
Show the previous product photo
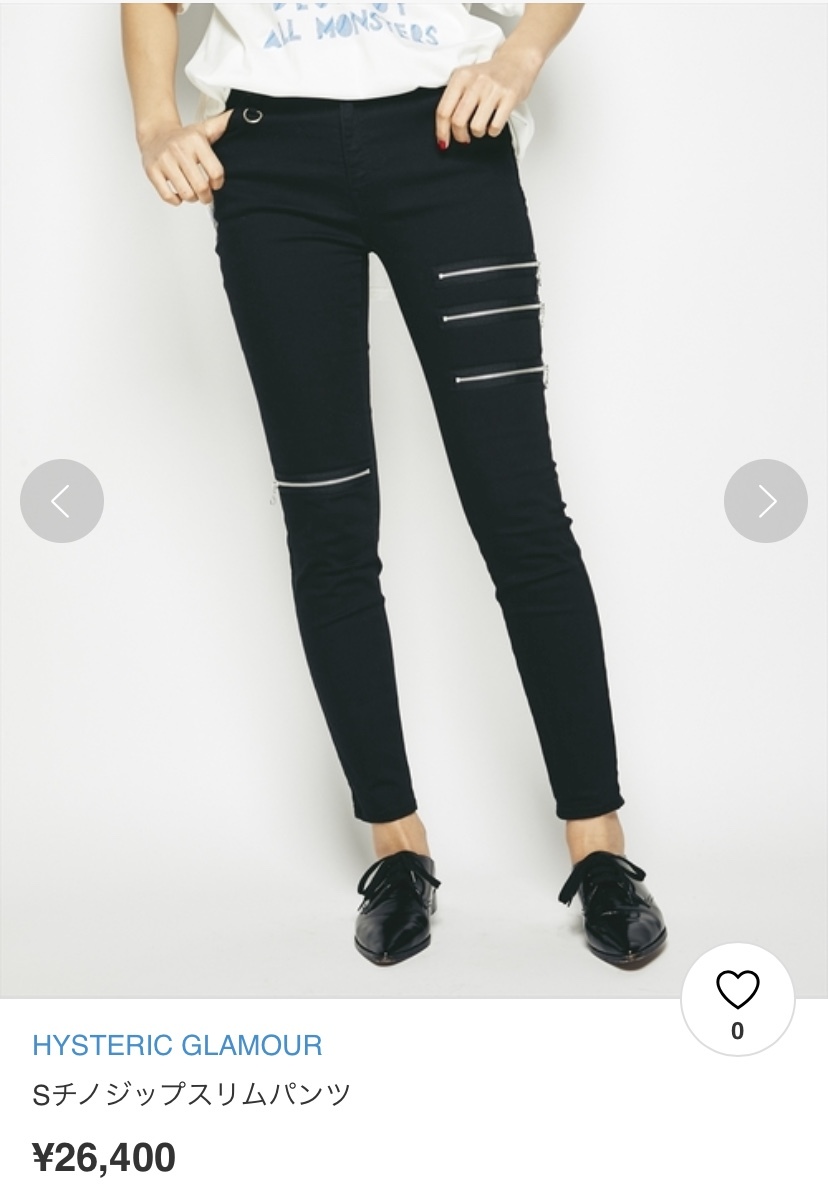(x=62, y=501)
